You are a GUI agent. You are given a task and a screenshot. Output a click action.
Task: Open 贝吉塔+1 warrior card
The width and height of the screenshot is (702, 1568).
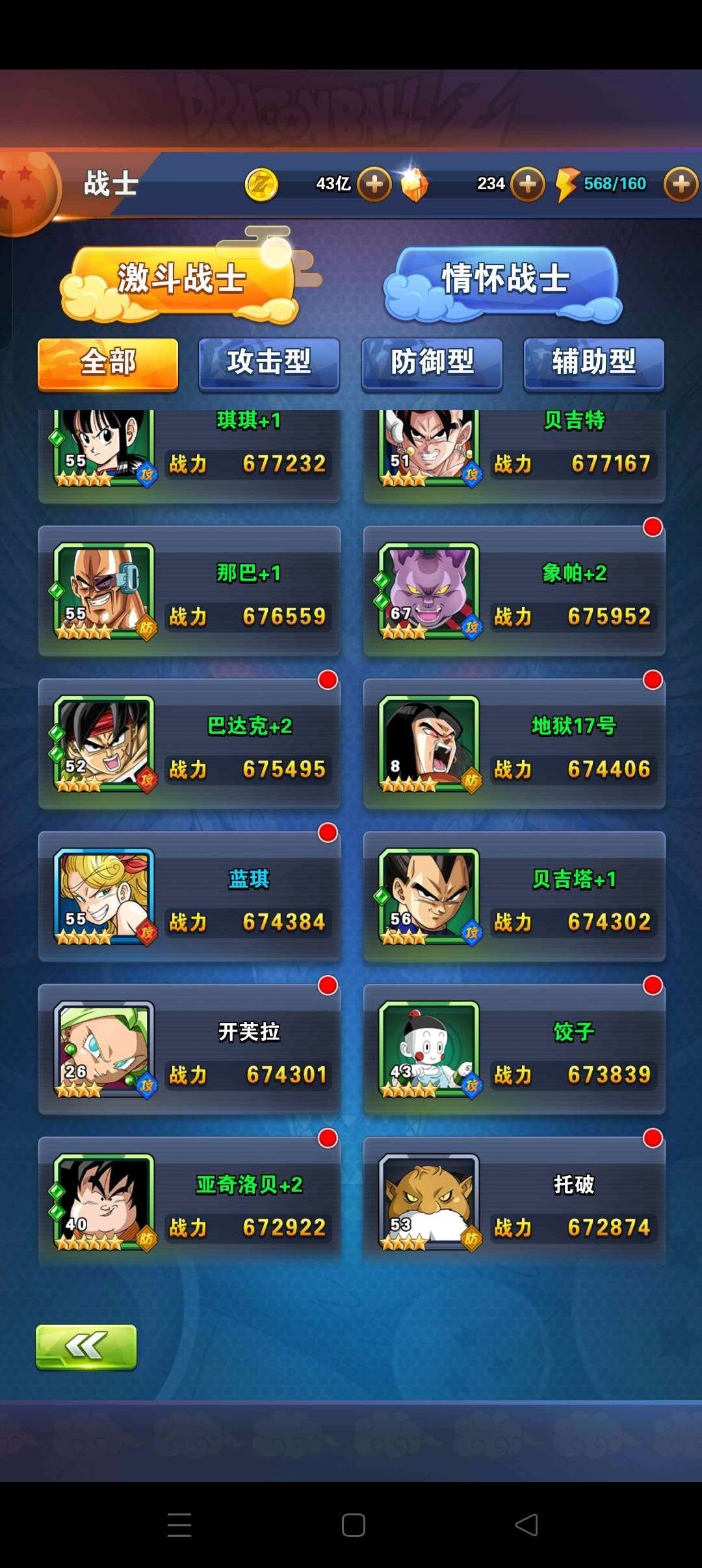(x=514, y=897)
